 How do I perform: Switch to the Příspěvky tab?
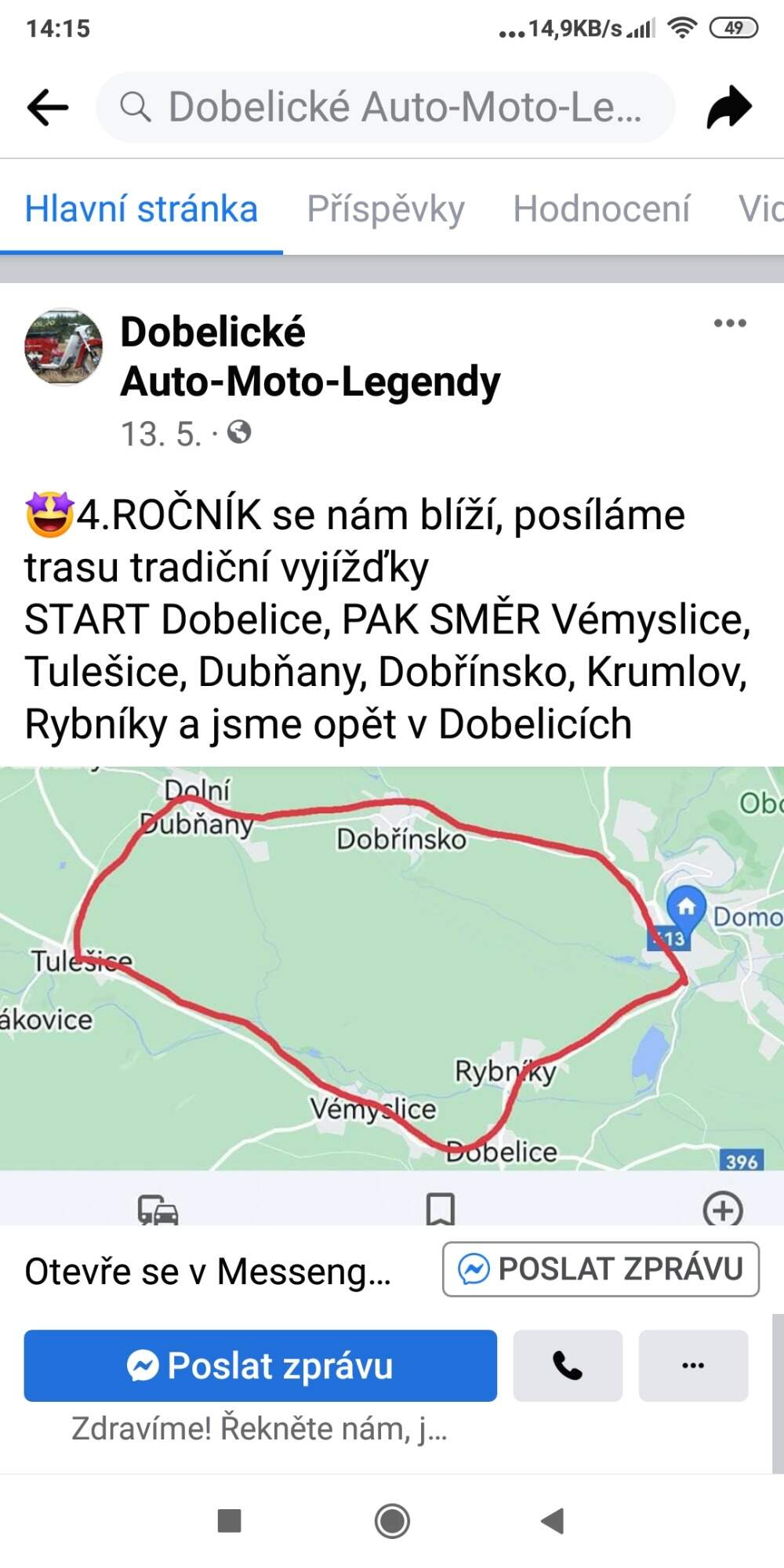pyautogui.click(x=385, y=209)
